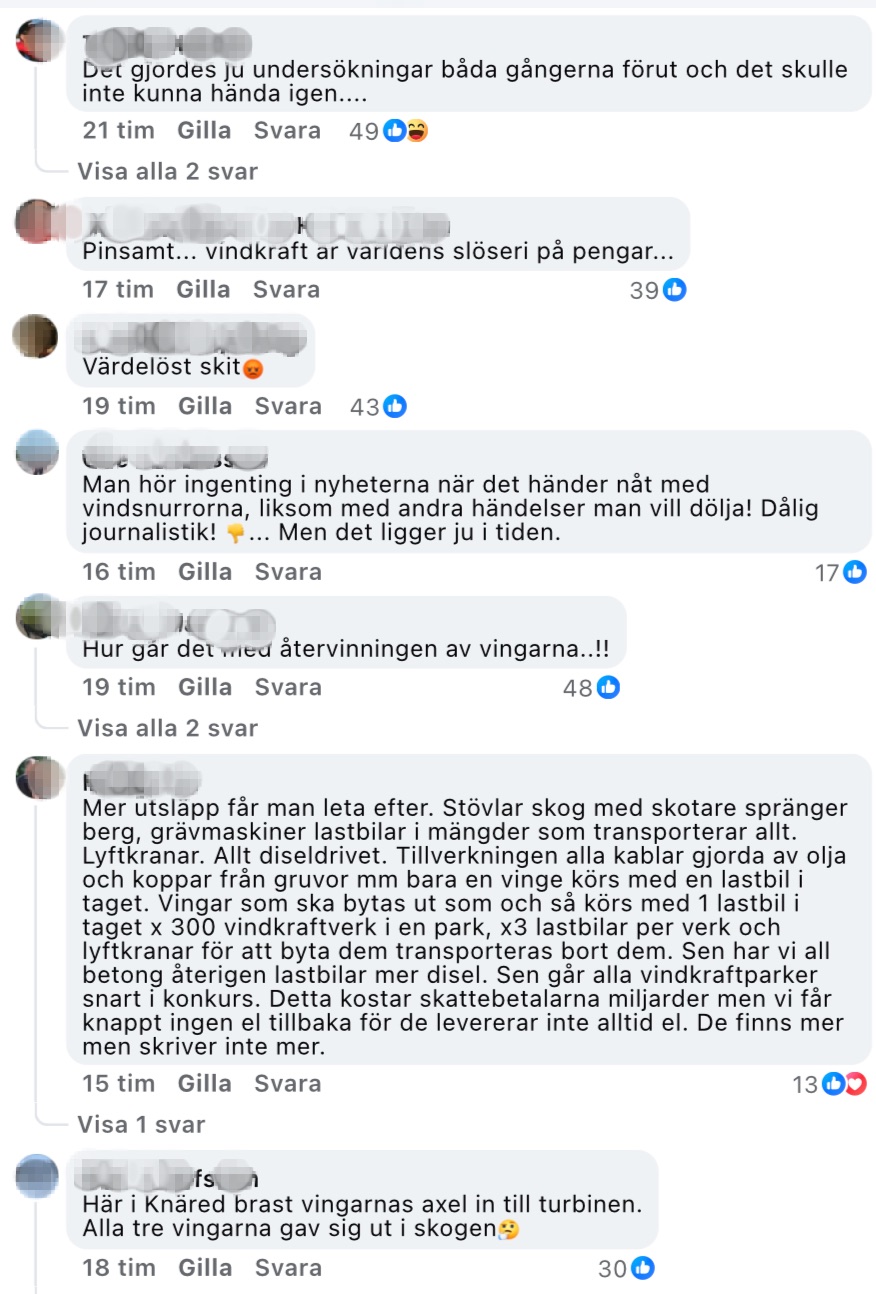Expand 'Visa alla 2 svar' under the 'Det gjordes ju undersökningar' comment
Image resolution: width=876 pixels, height=1294 pixels.
167,172
